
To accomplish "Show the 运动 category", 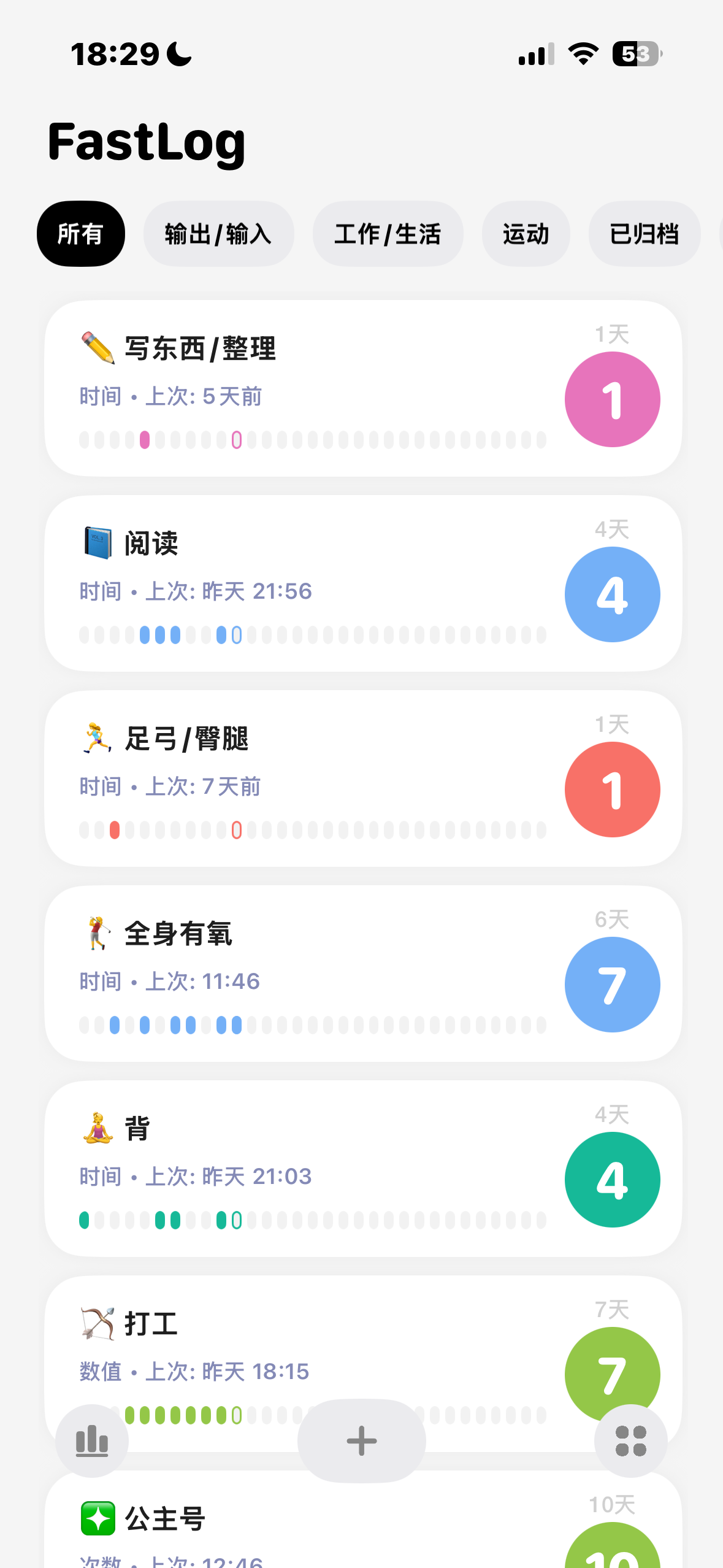I will (x=526, y=234).
